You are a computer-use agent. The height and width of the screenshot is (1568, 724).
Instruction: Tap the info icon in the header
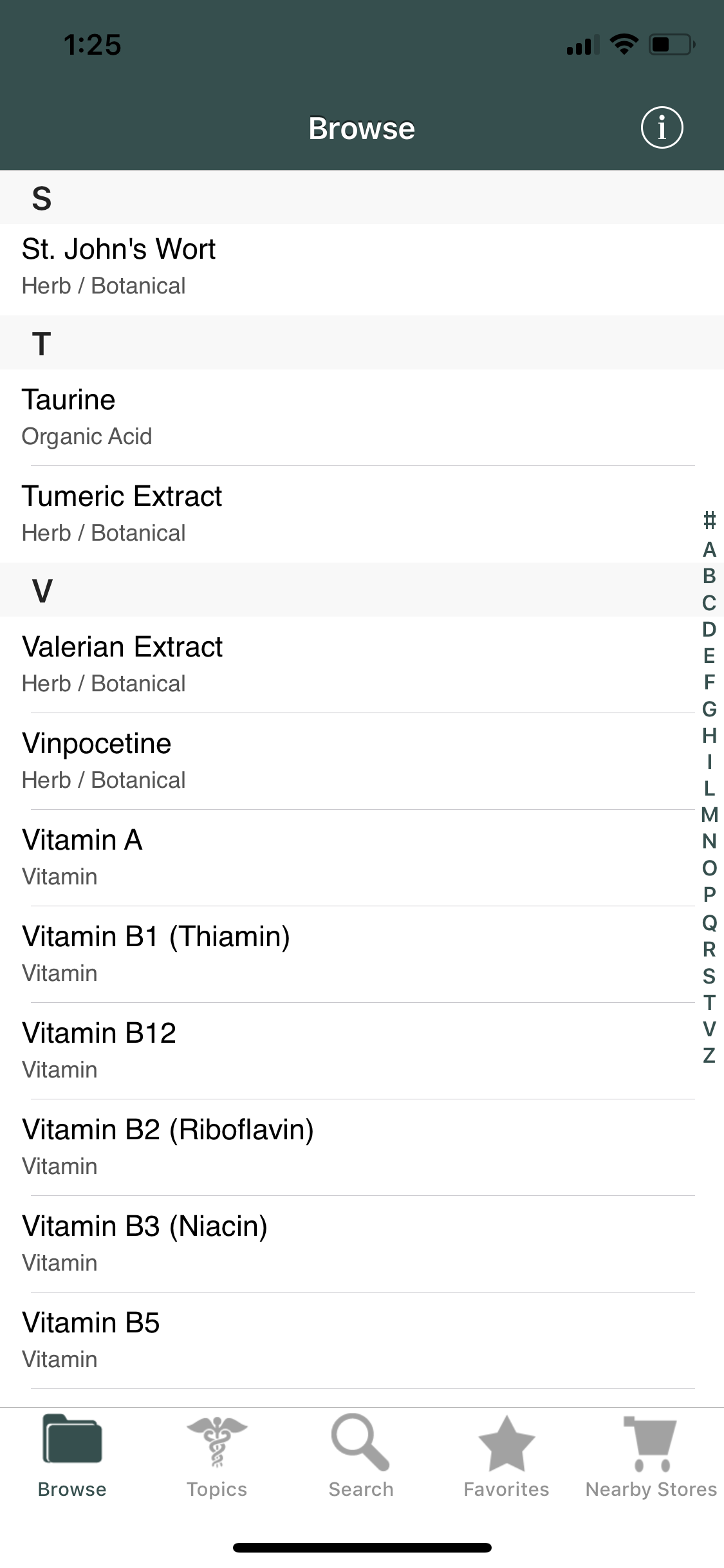(662, 128)
